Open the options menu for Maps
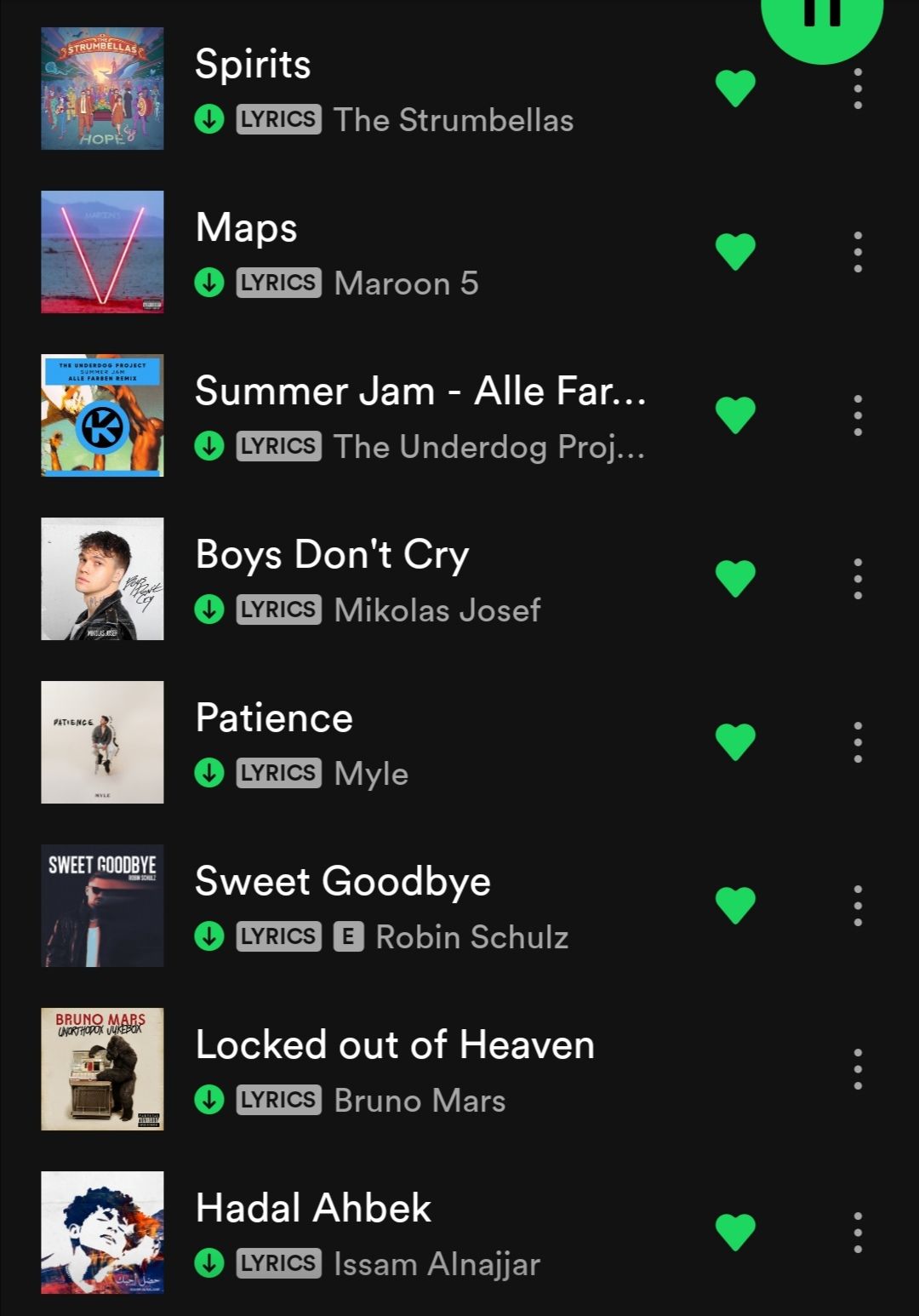Image resolution: width=919 pixels, height=1316 pixels. click(x=857, y=249)
